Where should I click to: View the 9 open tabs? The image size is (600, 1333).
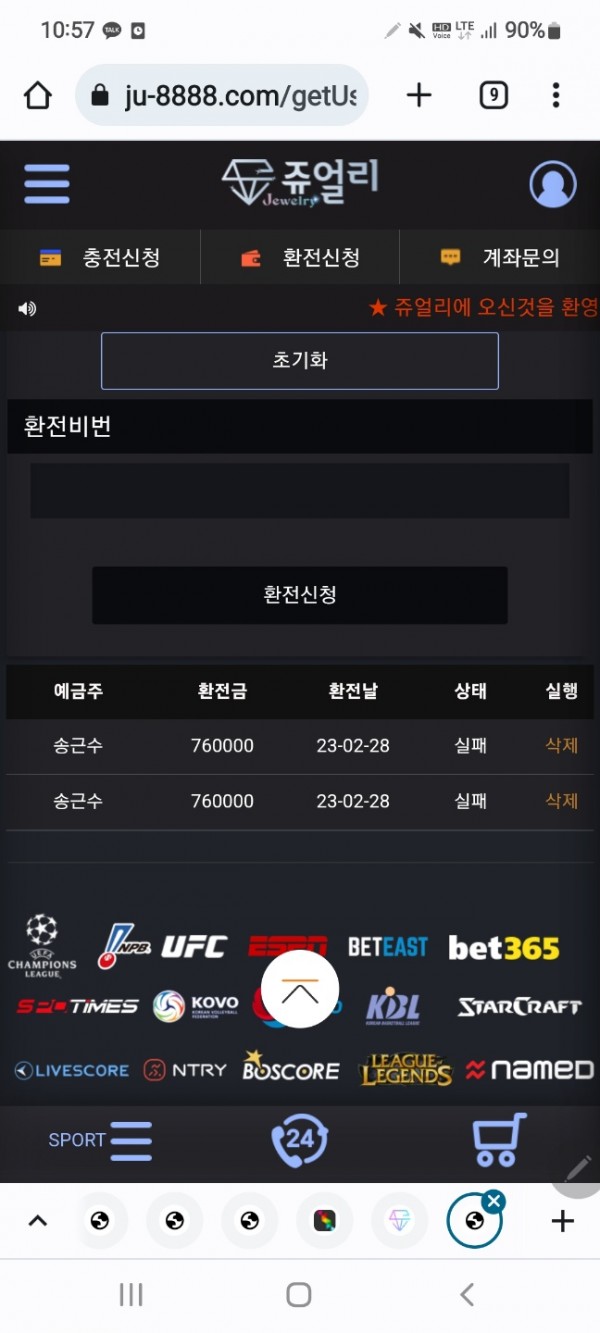pyautogui.click(x=493, y=96)
